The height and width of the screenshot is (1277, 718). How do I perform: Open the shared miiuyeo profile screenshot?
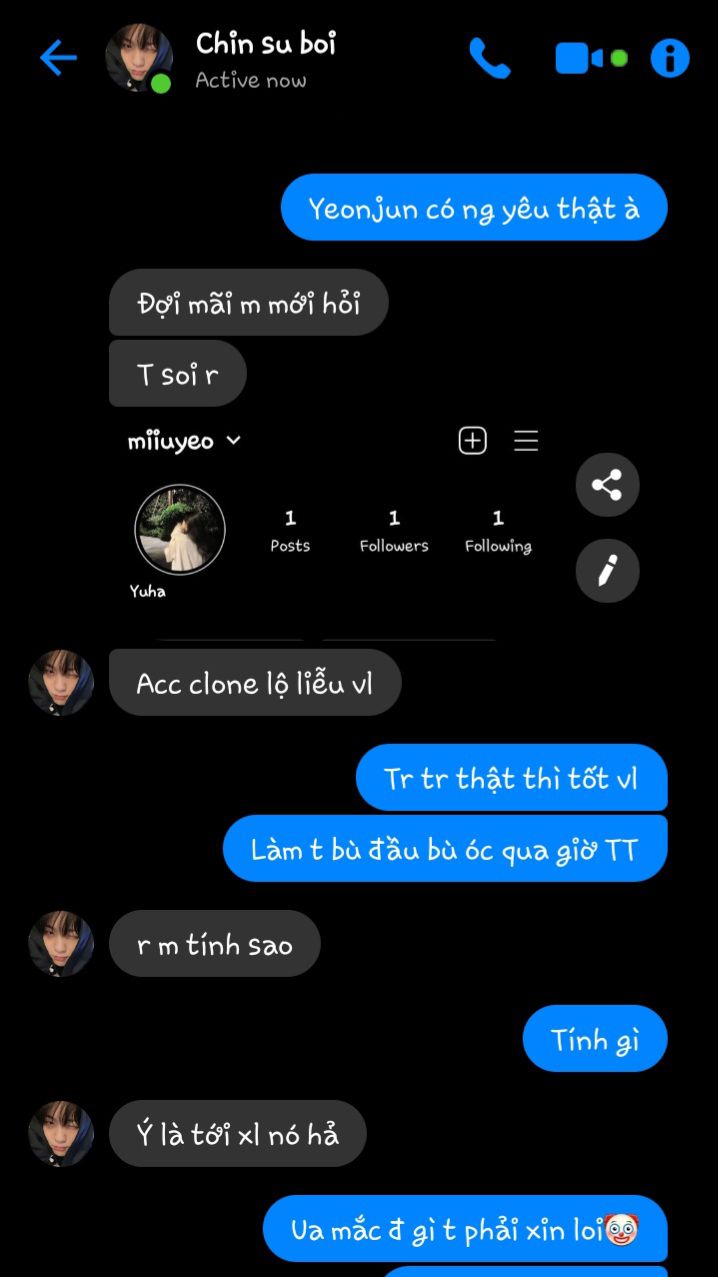point(335,525)
